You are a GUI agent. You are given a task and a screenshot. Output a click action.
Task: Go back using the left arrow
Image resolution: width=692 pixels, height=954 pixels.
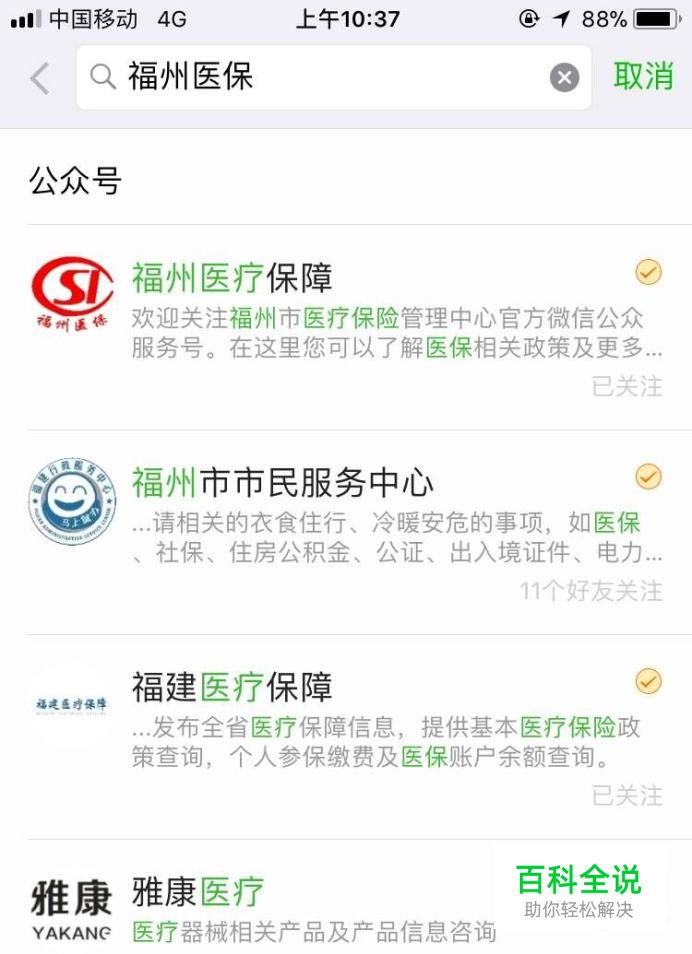pos(40,78)
